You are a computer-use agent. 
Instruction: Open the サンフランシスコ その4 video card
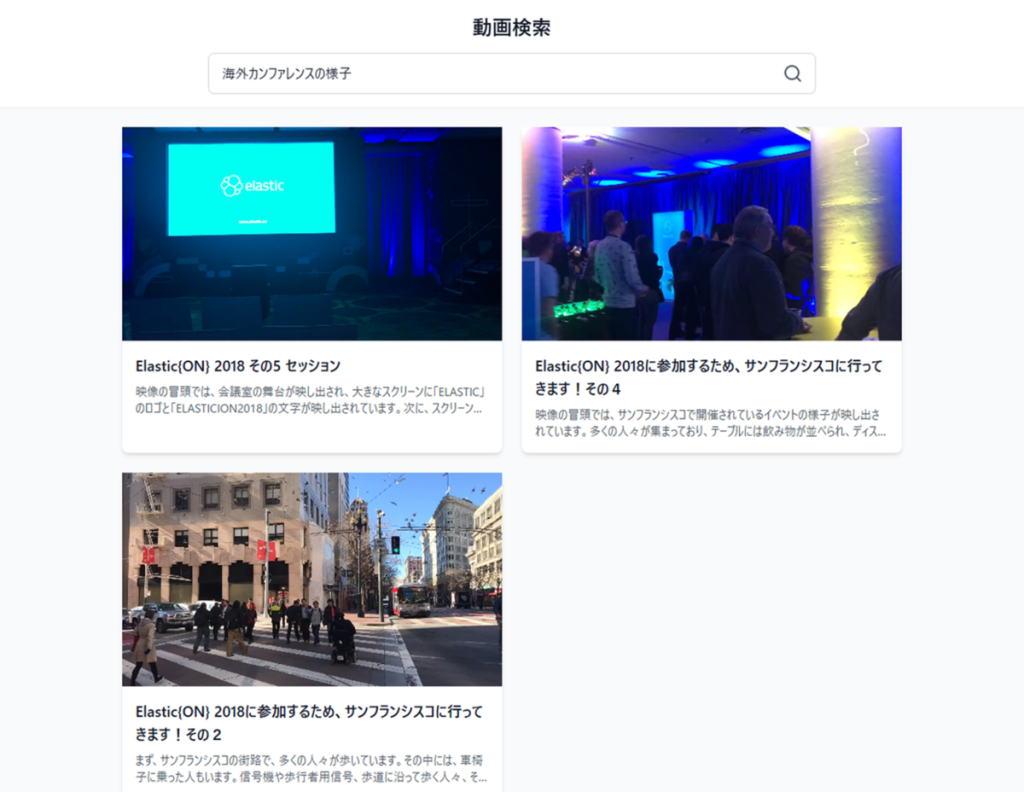[x=711, y=290]
